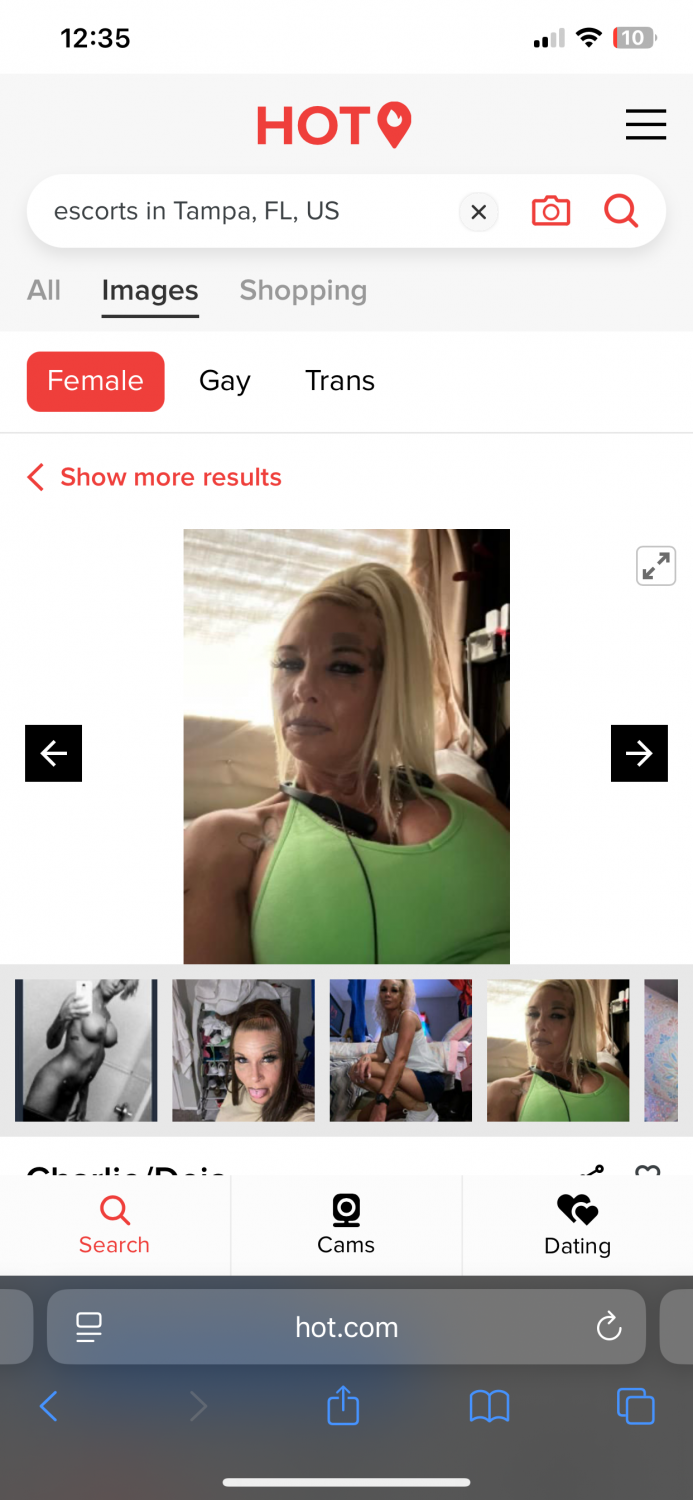The width and height of the screenshot is (693, 1500).
Task: Switch to the All tab
Action: pos(44,290)
